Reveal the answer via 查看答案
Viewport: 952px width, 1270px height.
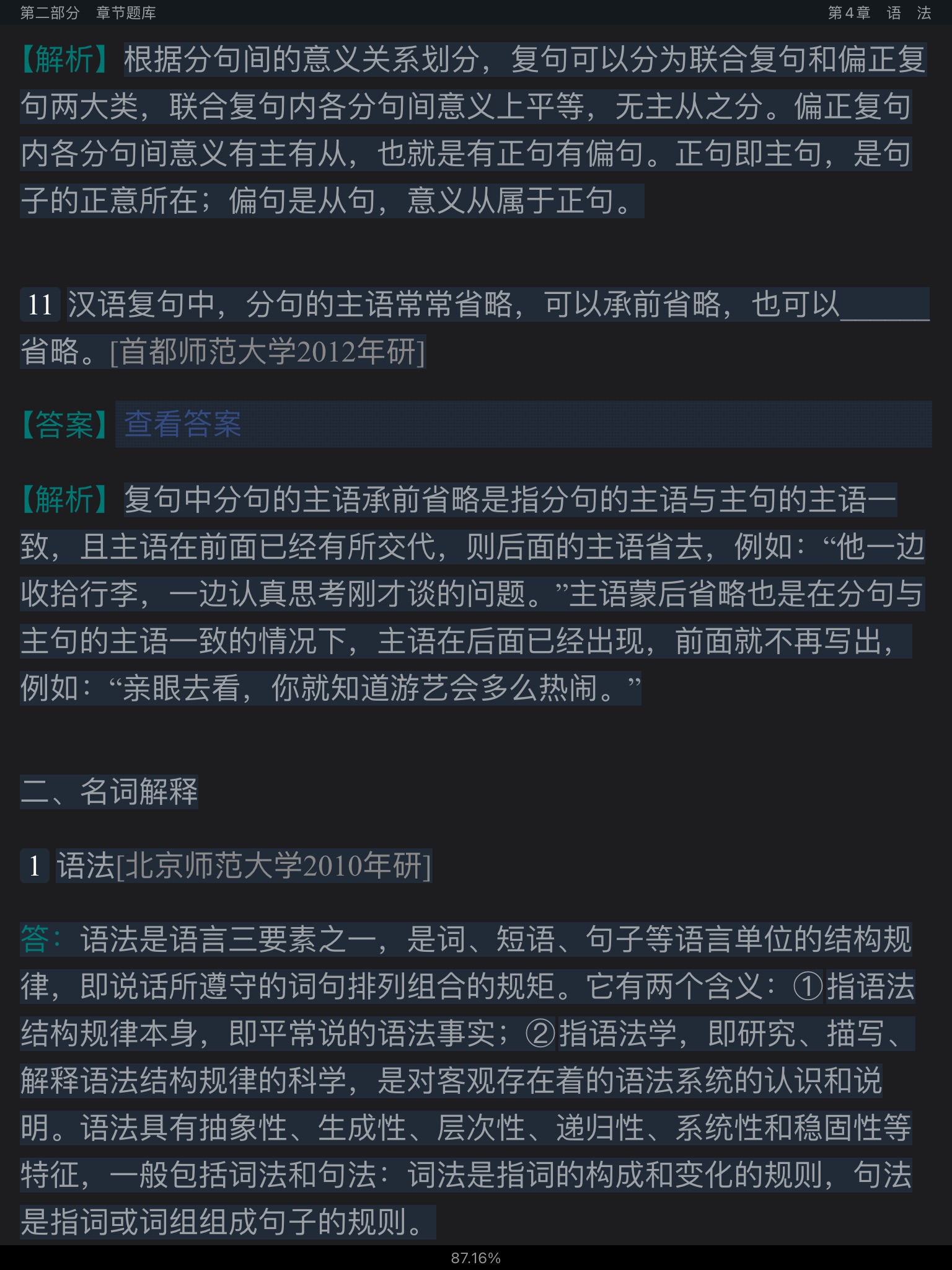point(183,425)
